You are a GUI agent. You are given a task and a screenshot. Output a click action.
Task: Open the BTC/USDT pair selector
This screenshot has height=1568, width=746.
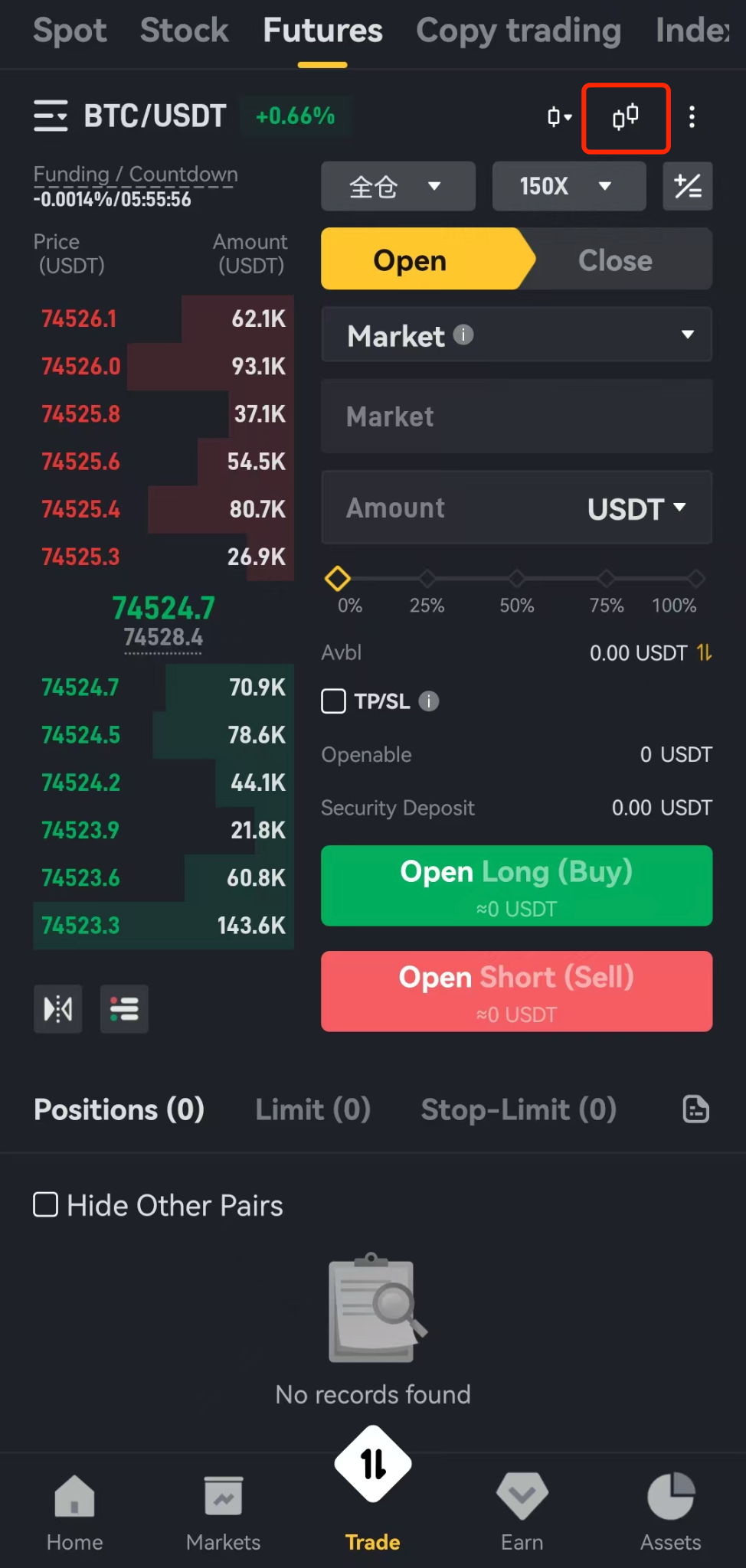coord(130,116)
